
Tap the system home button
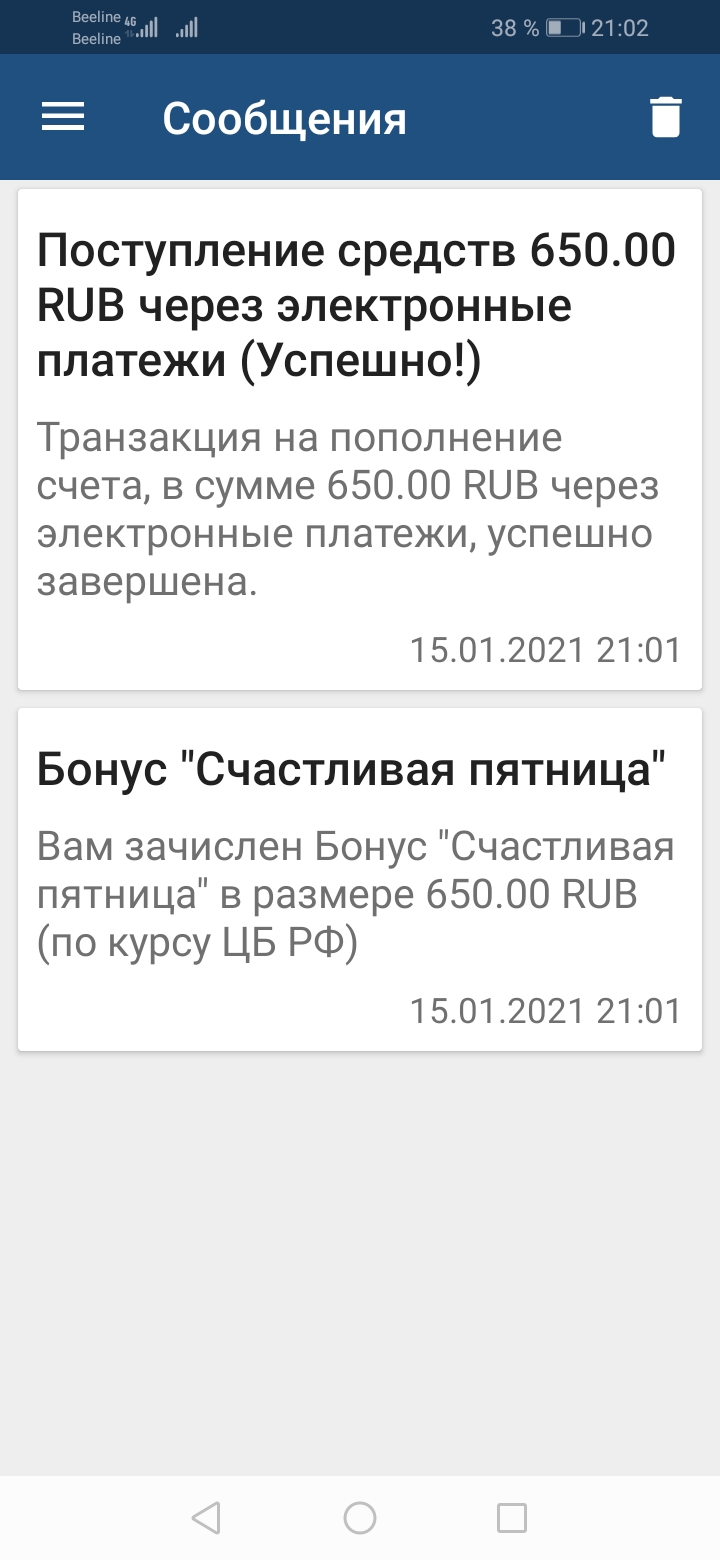[x=360, y=1518]
